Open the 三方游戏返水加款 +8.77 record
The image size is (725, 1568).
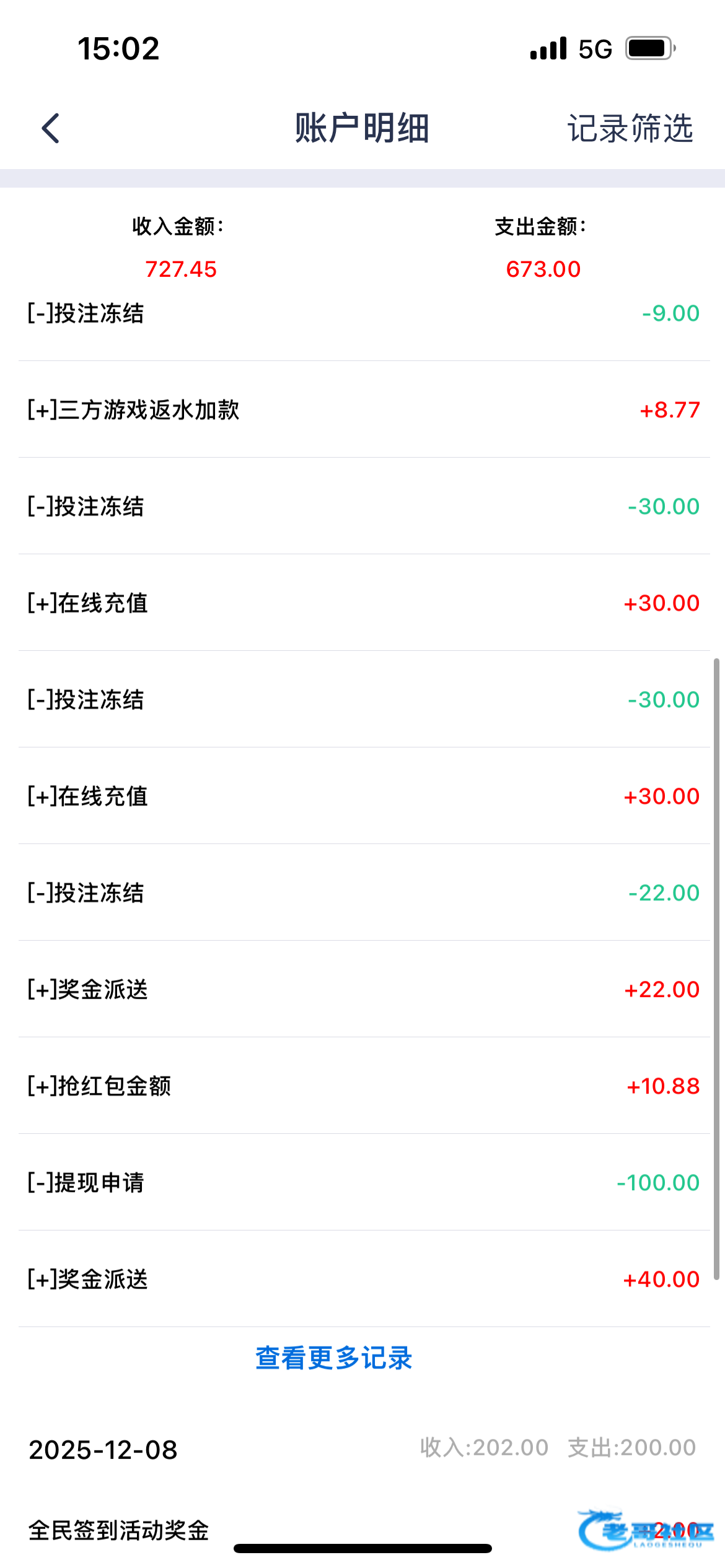click(362, 410)
